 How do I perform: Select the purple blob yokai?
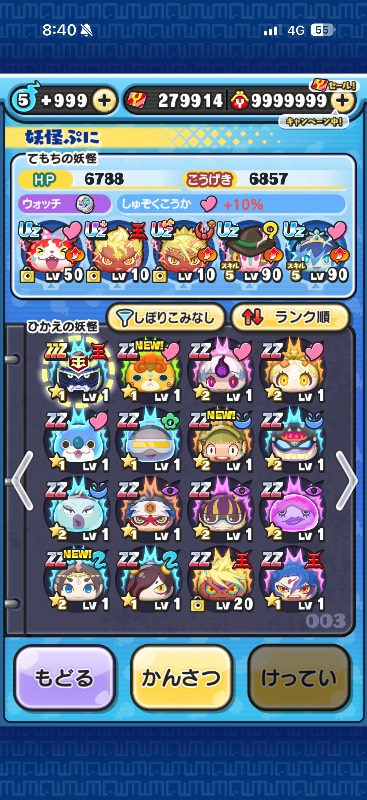(x=292, y=509)
